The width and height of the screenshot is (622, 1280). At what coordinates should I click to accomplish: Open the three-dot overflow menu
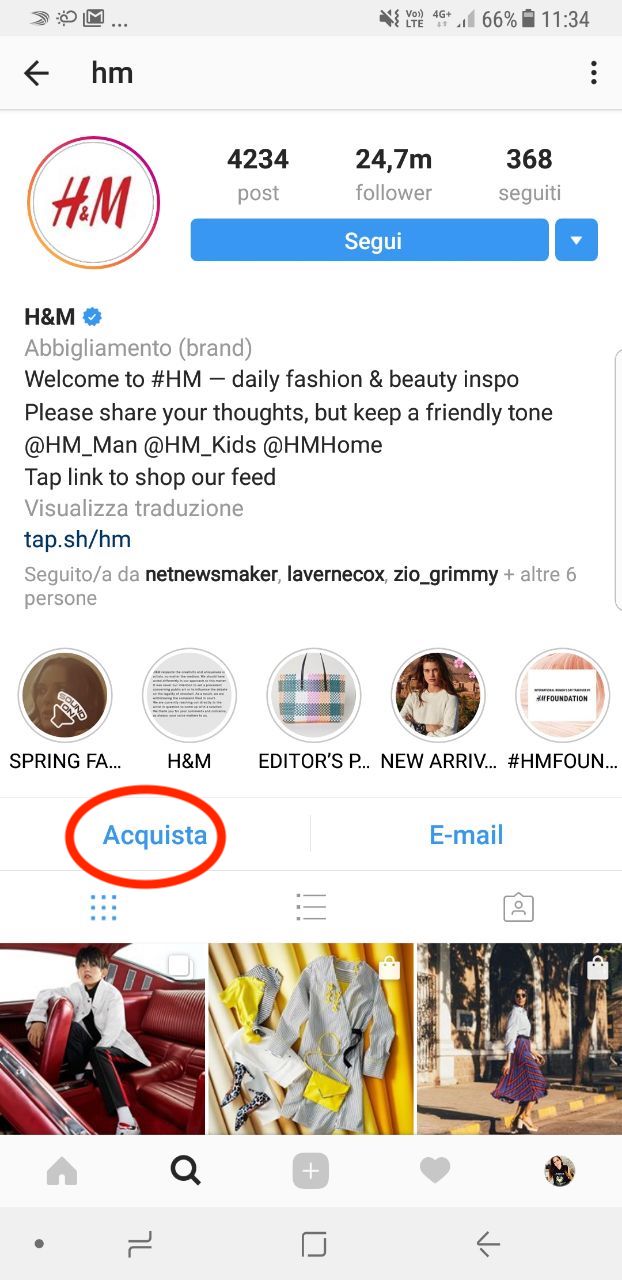tap(593, 73)
